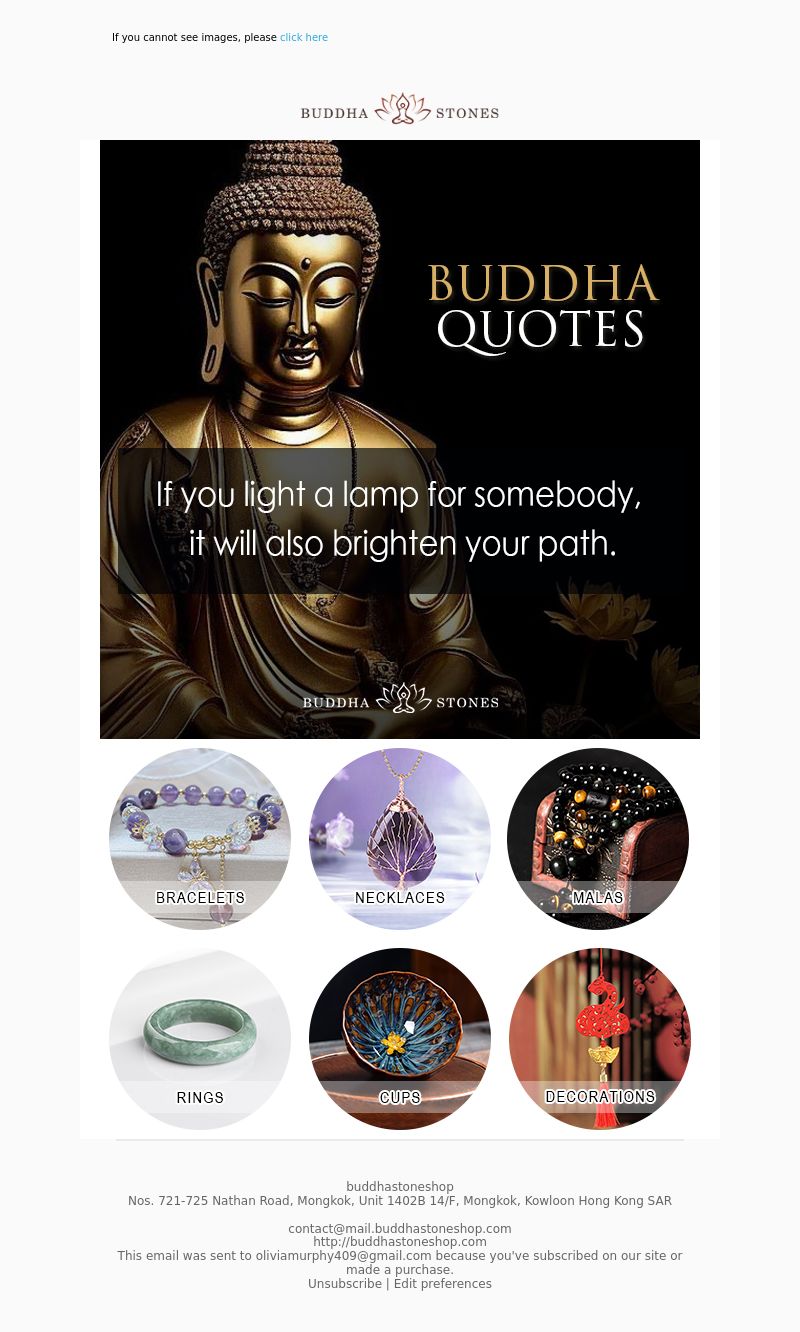Visit the buddhastoneshop.com website link

pos(400,1242)
